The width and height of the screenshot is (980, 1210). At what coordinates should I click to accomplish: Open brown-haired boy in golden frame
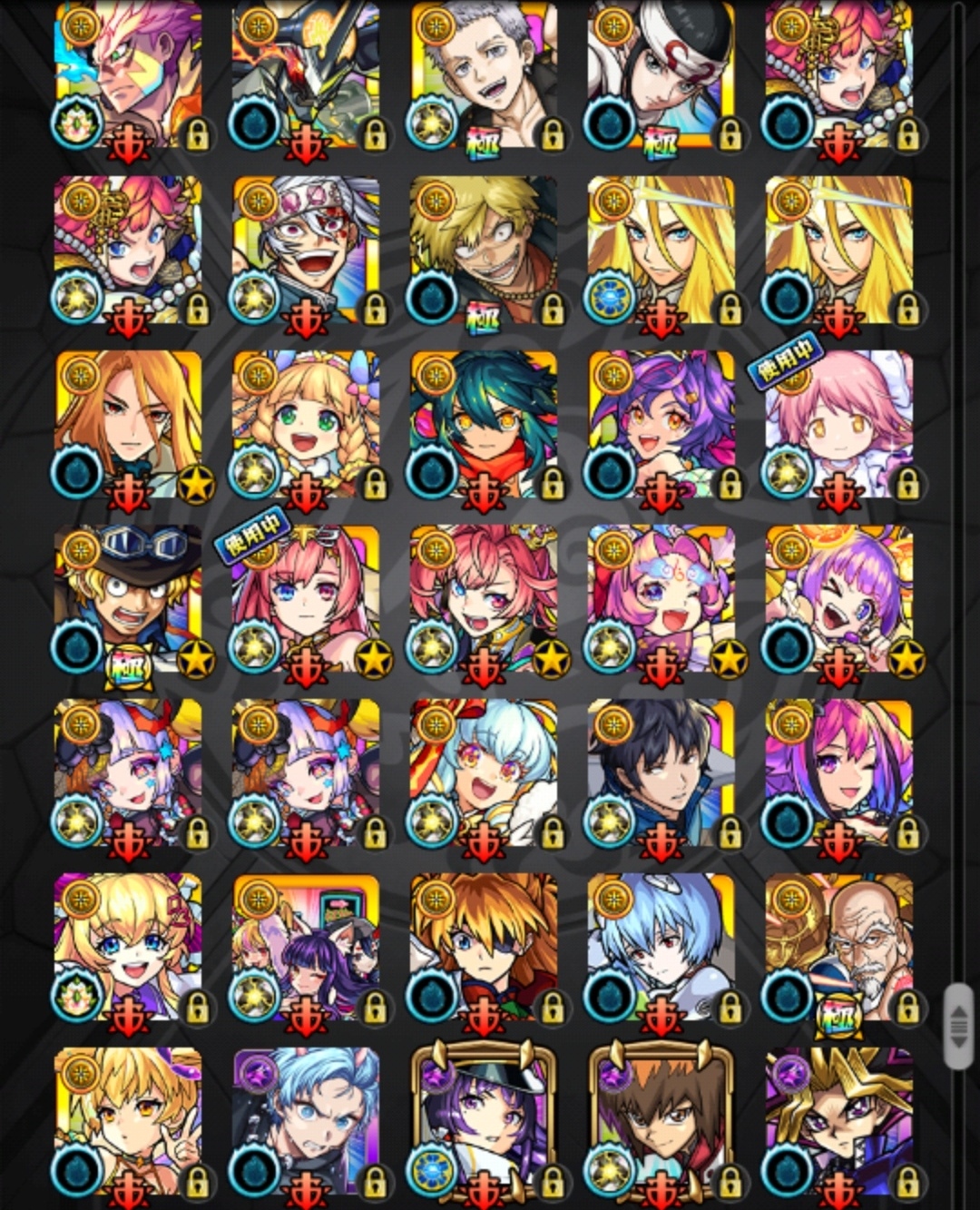point(661,1122)
